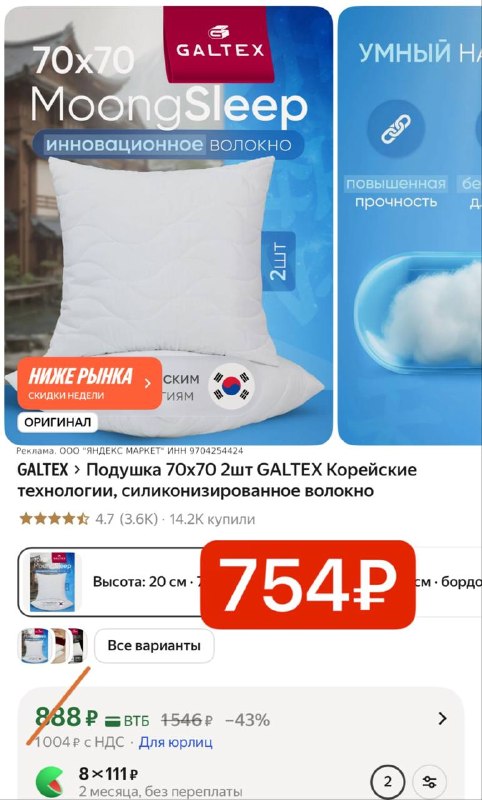
Task: Open the Для юрлиц link
Action: click(x=175, y=742)
